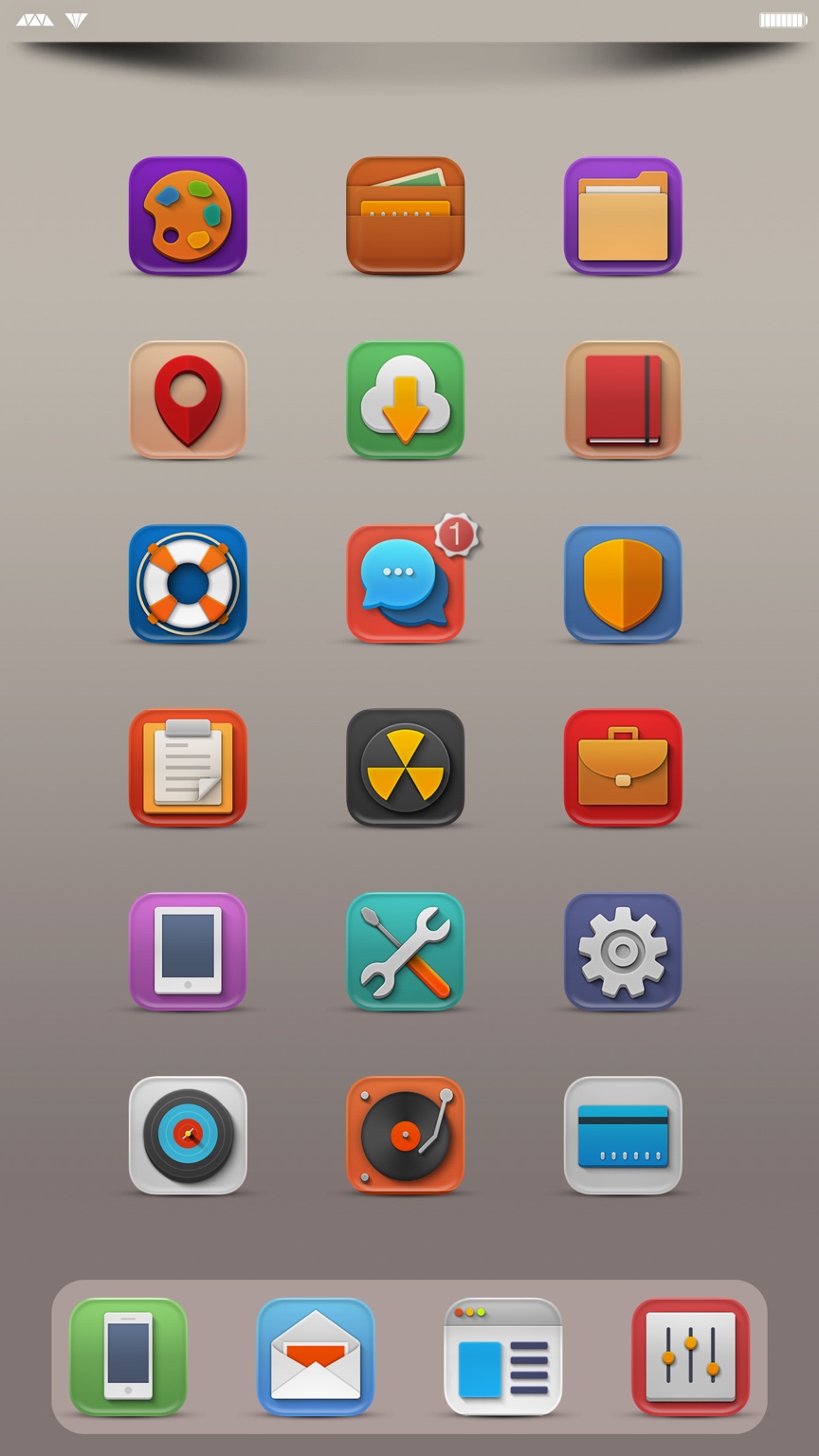819x1456 pixels.
Task: Launch the radiation symbol app
Action: coord(405,768)
